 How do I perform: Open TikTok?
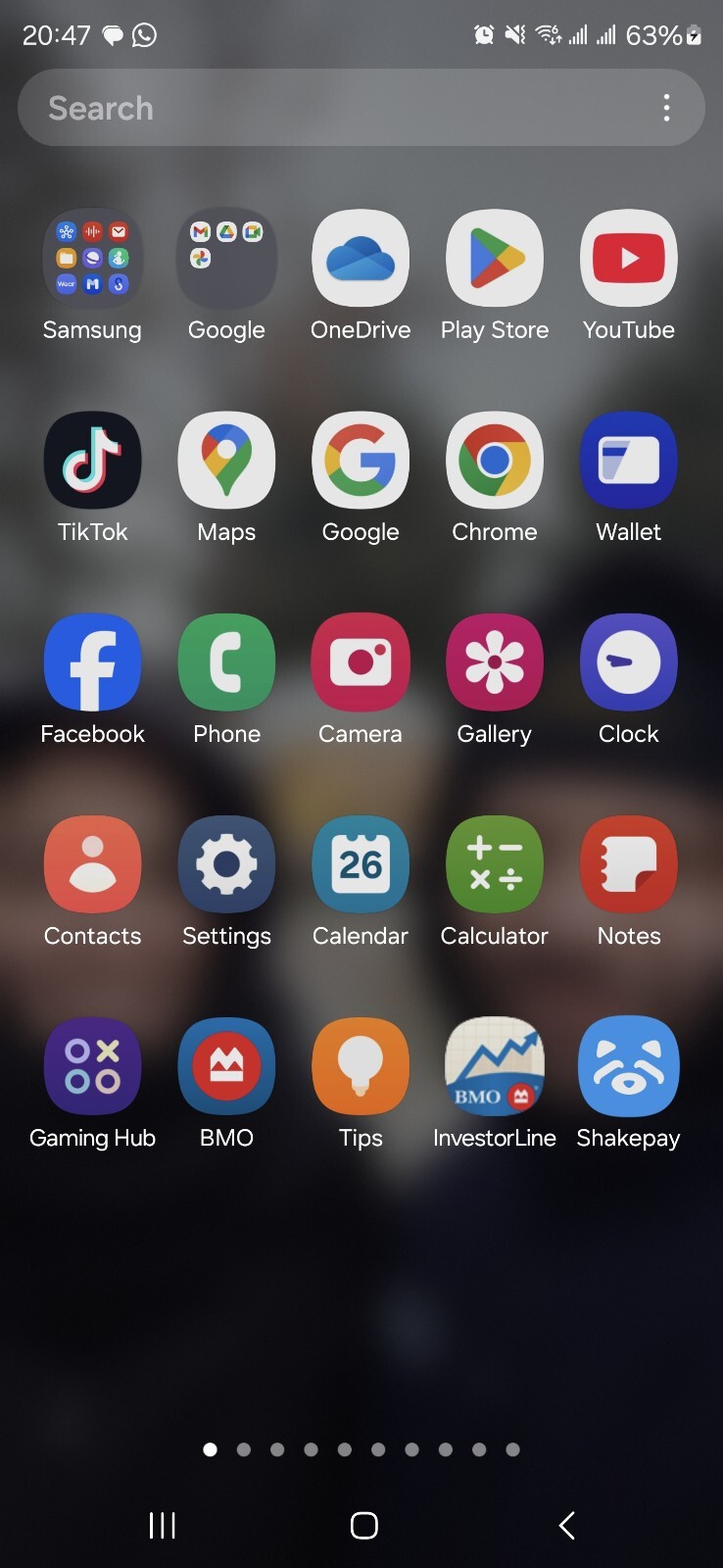coord(92,461)
